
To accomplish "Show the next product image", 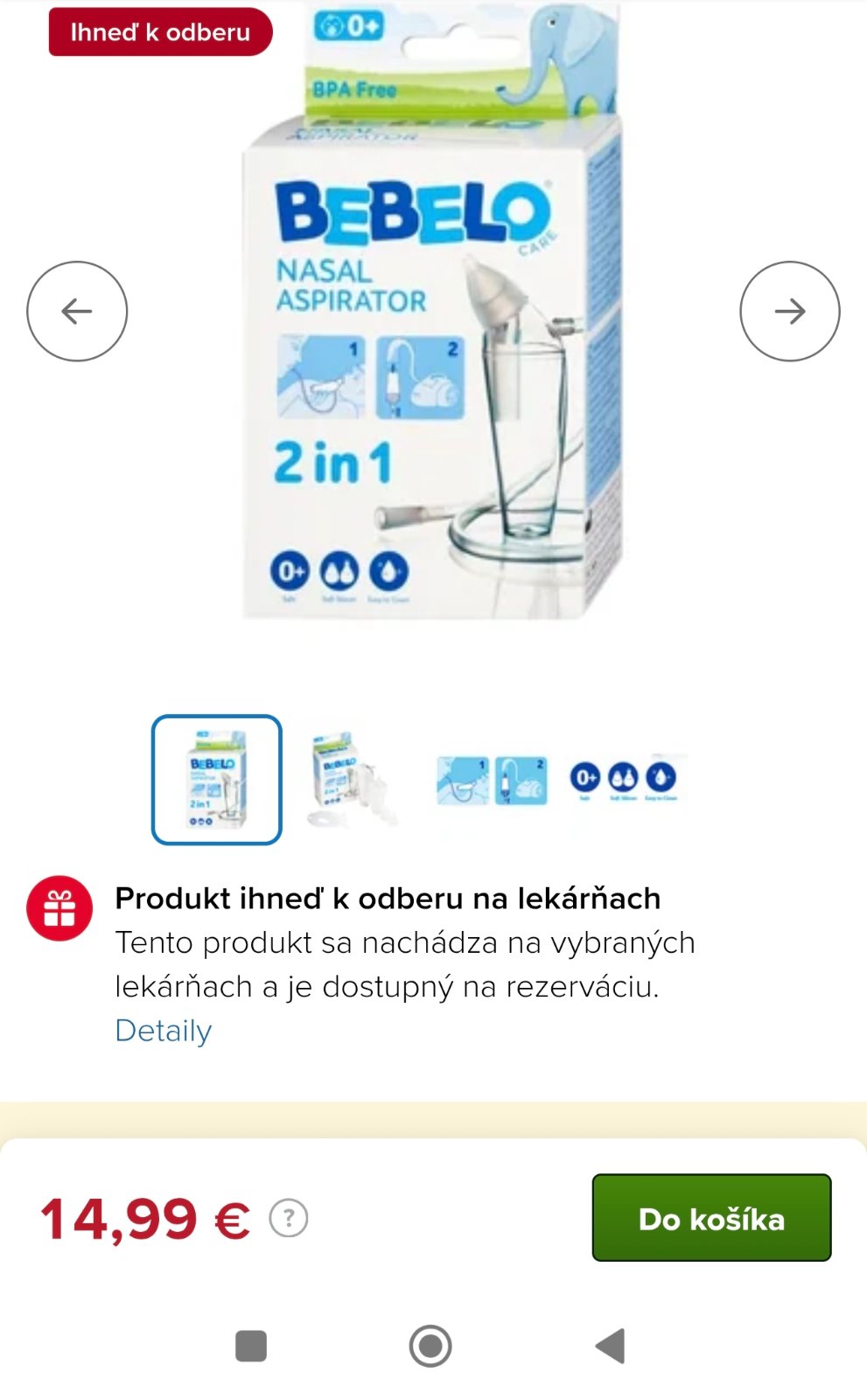I will coord(789,311).
